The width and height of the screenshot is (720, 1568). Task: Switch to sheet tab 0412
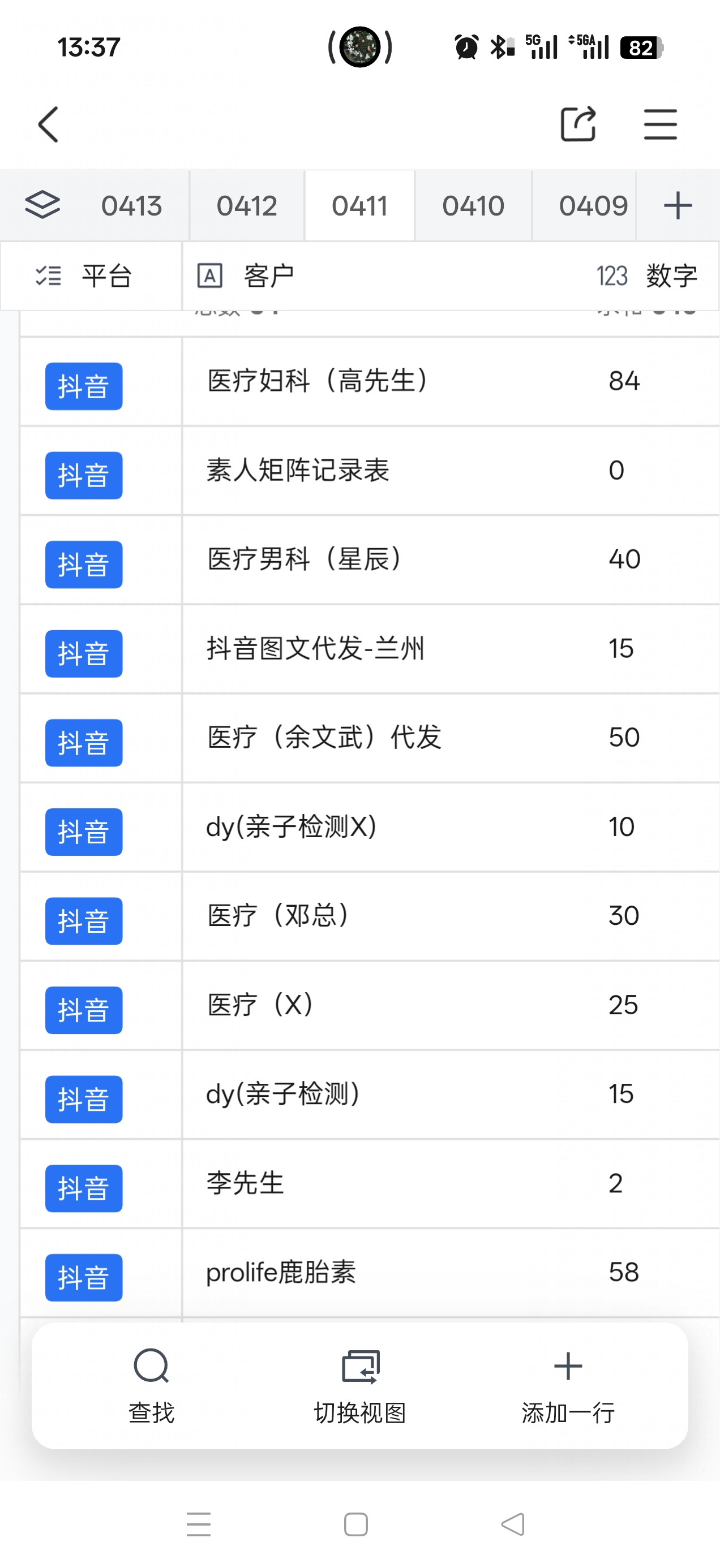(x=246, y=205)
